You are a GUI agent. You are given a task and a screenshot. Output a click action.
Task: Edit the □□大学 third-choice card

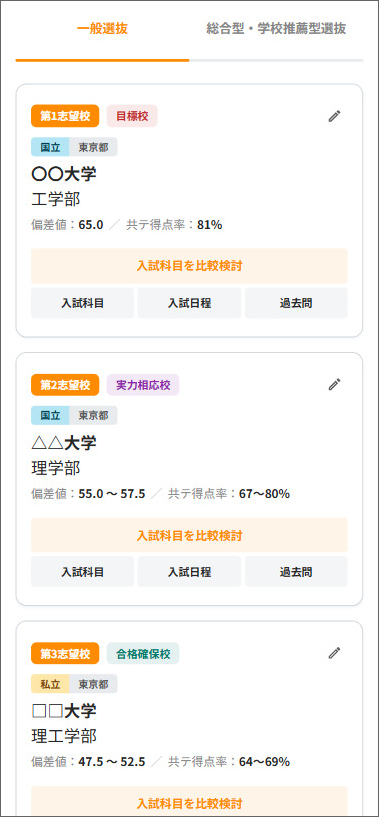(334, 653)
